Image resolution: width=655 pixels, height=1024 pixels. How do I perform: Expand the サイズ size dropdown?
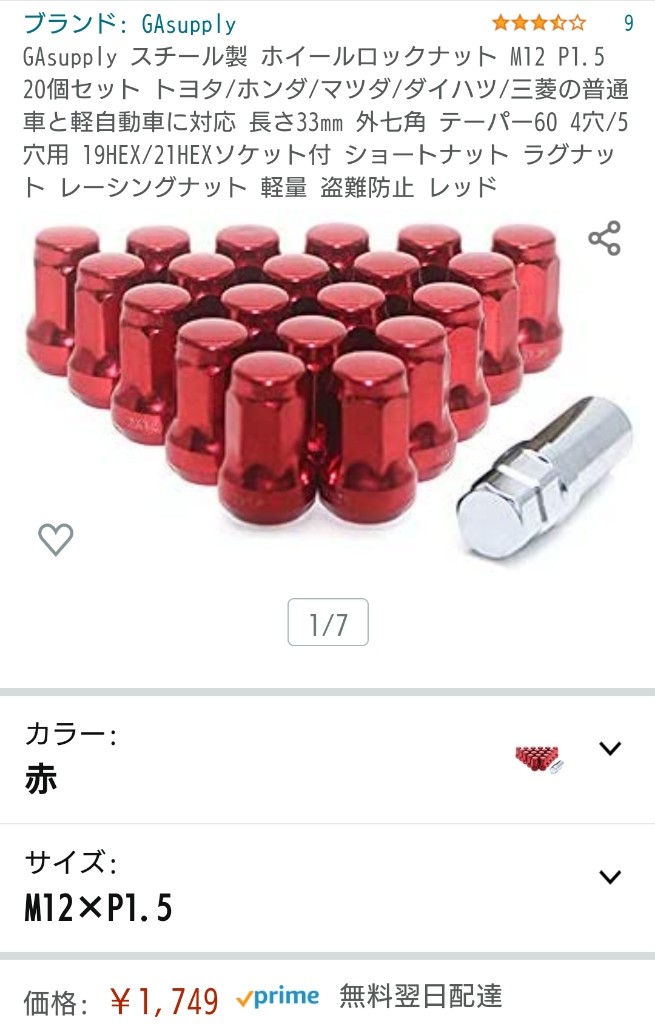[609, 877]
